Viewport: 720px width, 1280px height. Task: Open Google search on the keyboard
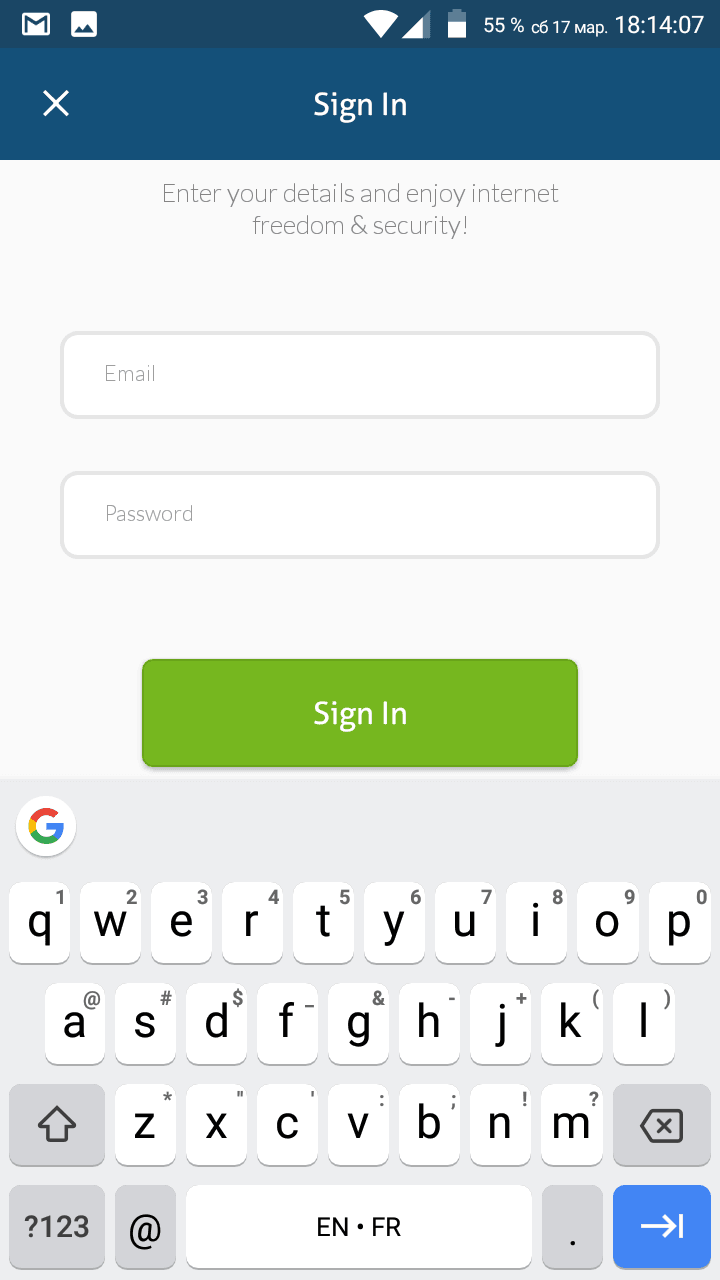pyautogui.click(x=46, y=826)
